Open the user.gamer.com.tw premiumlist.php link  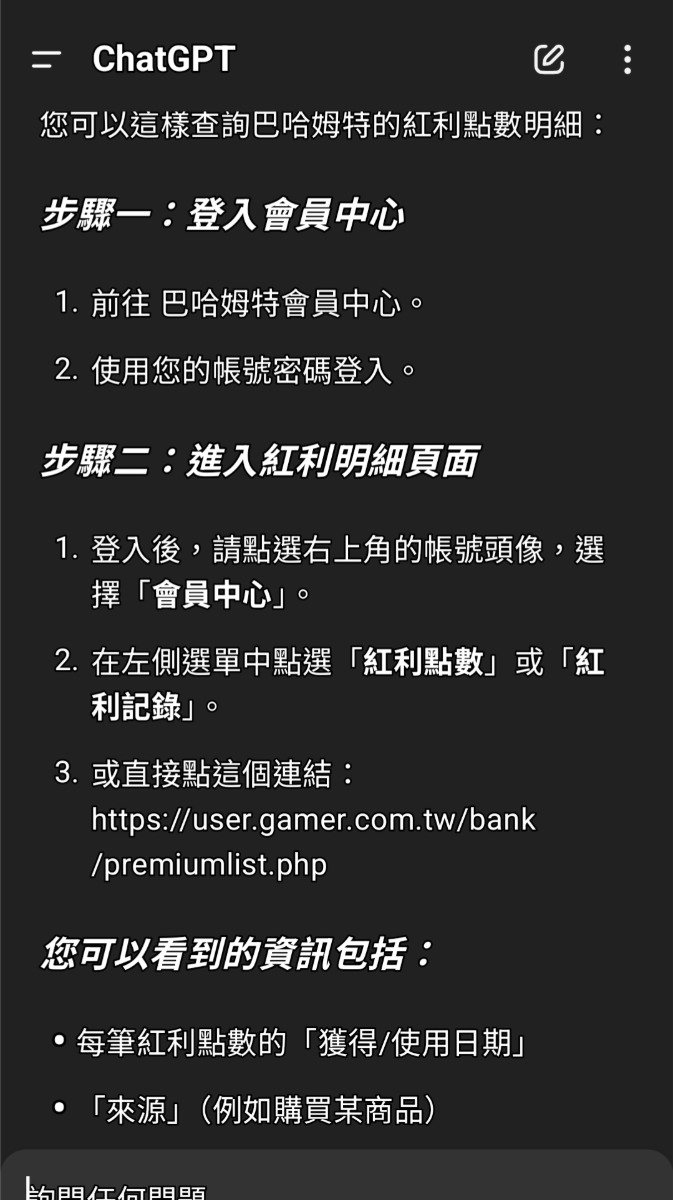[x=313, y=842]
